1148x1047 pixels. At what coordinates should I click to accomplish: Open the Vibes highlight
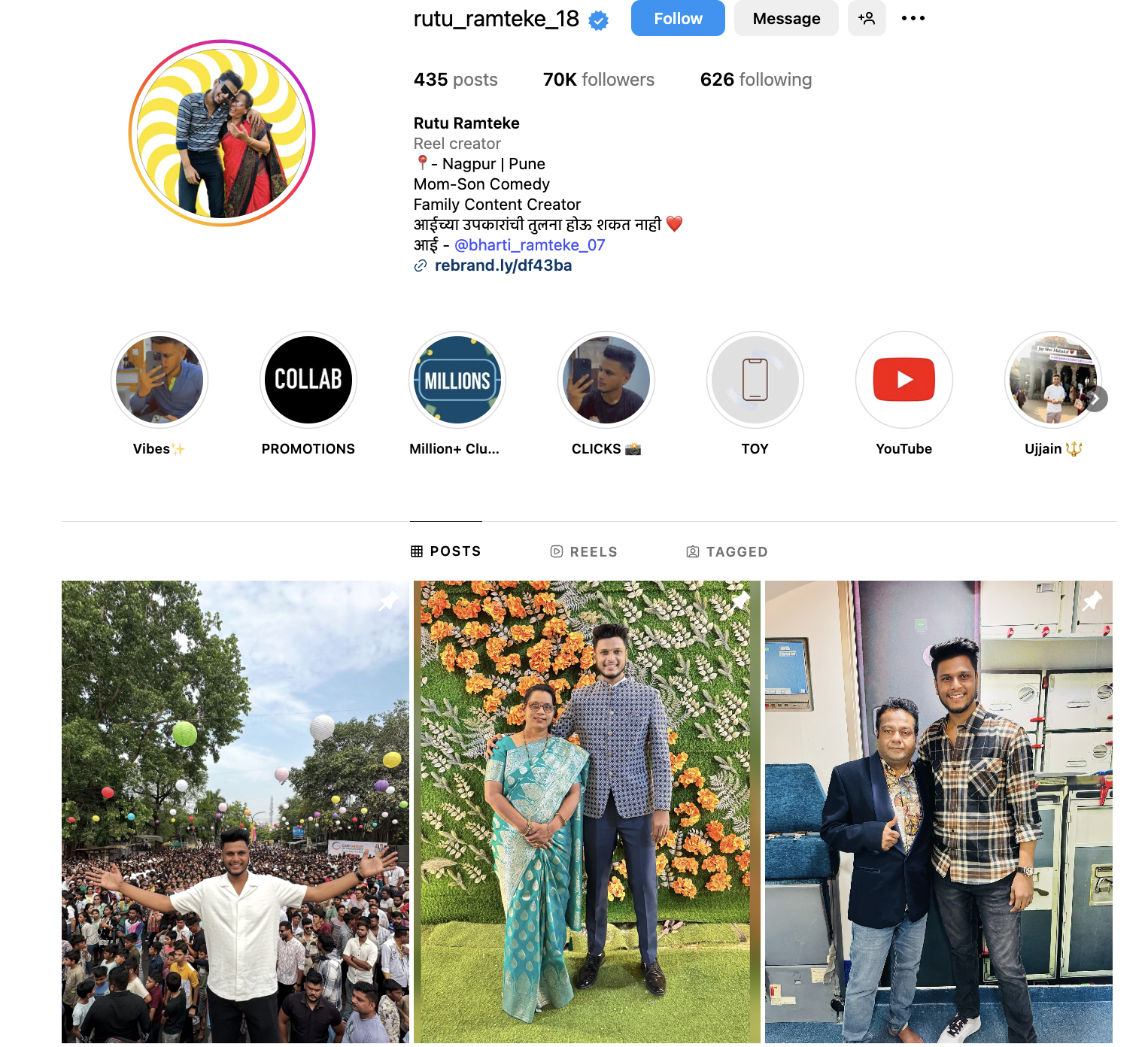click(x=159, y=380)
